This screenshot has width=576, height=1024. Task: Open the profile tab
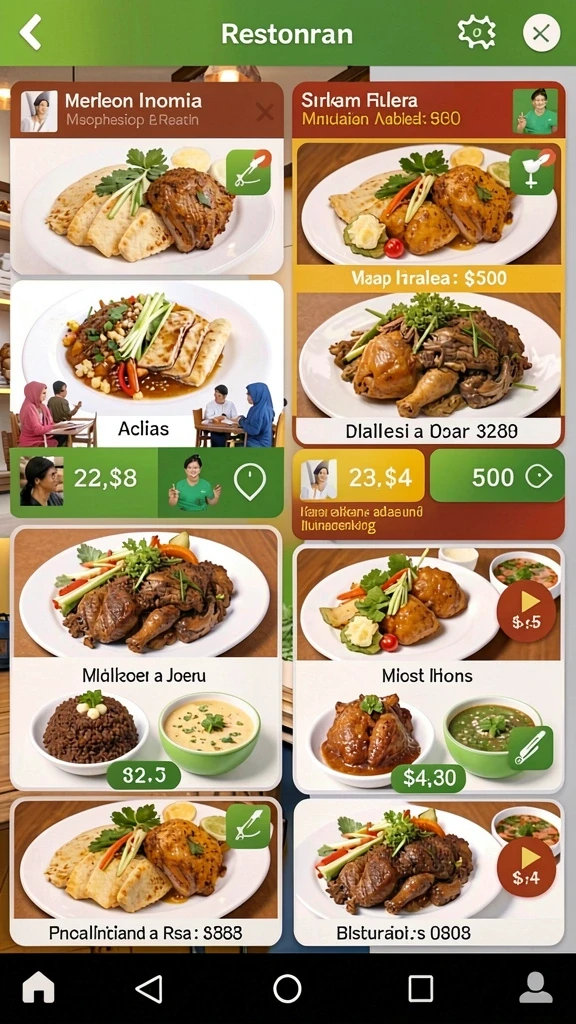(x=536, y=988)
